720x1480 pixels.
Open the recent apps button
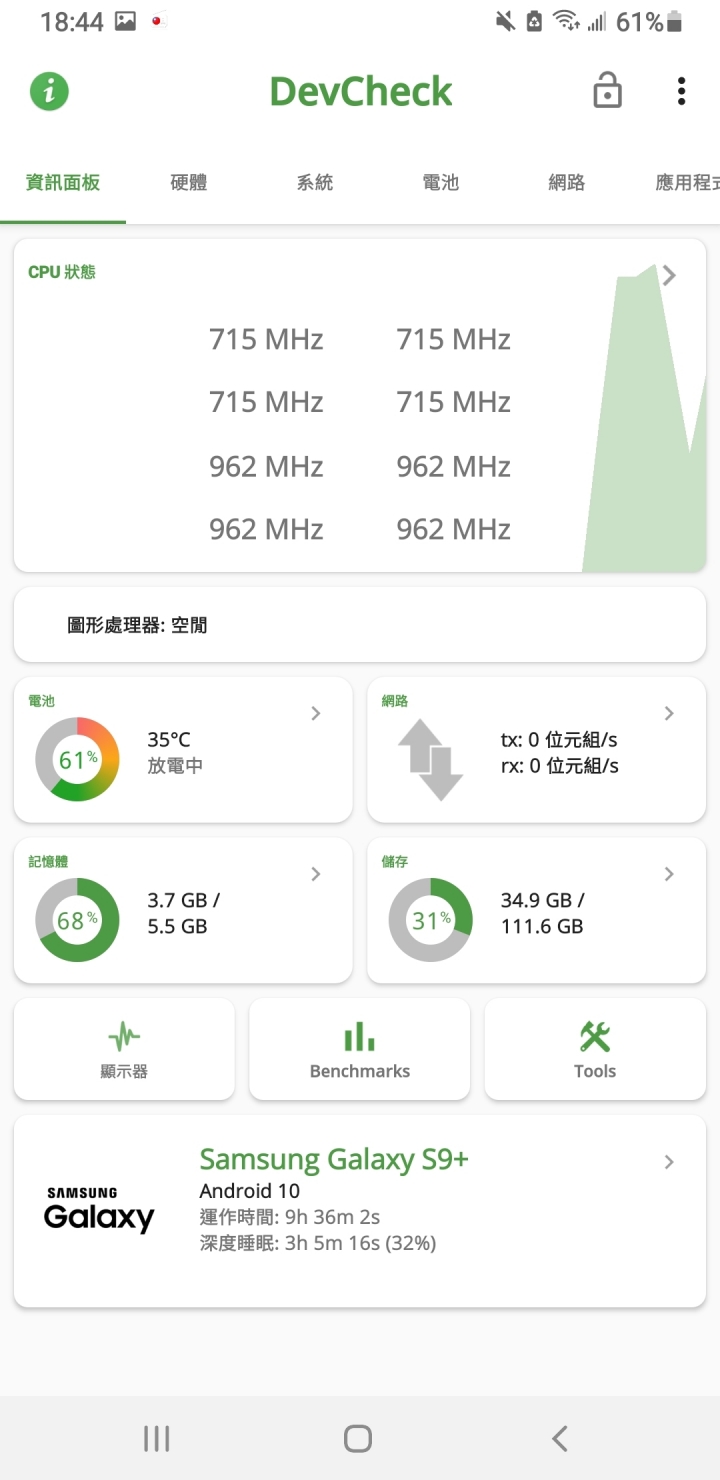(157, 1438)
